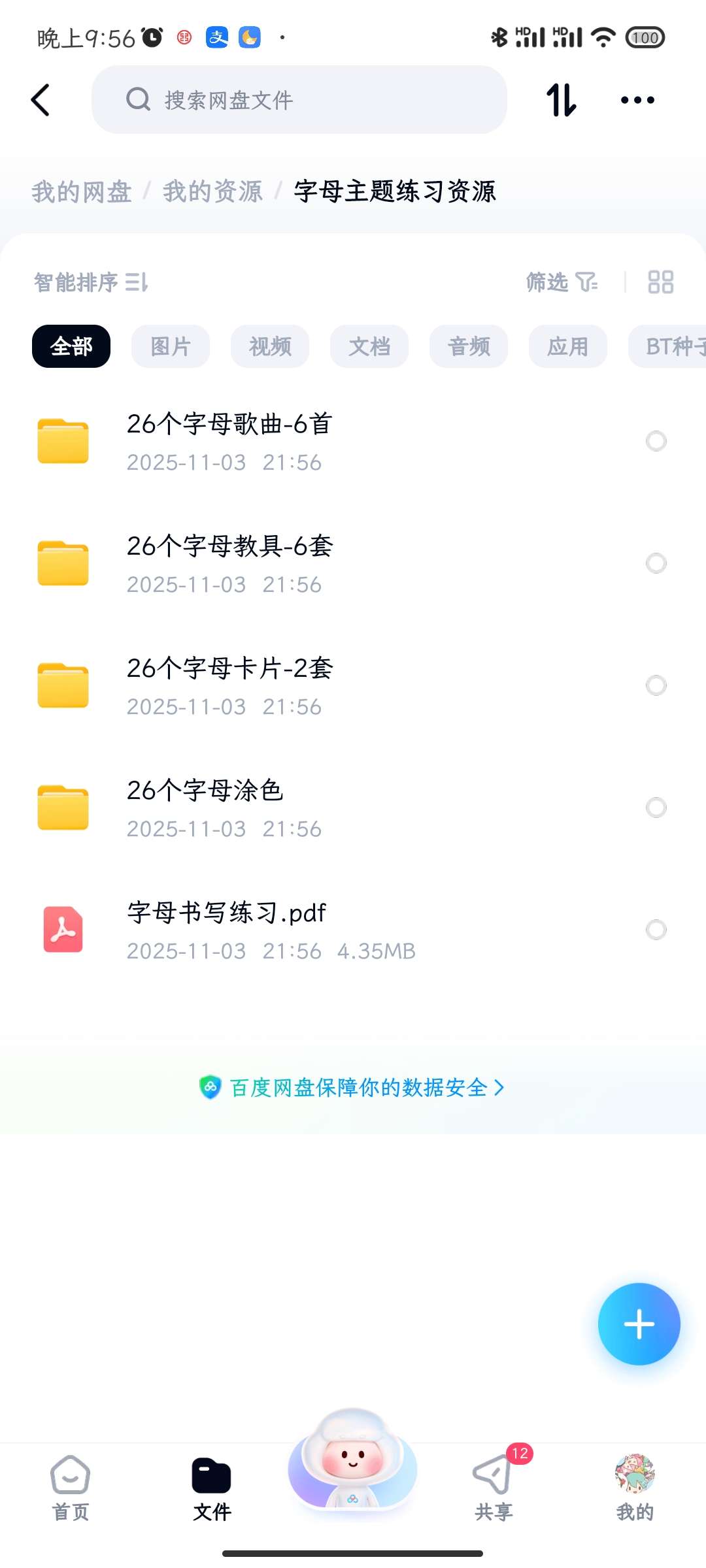Switch to the 文档 documents tab
The width and height of the screenshot is (706, 1568).
(x=369, y=346)
